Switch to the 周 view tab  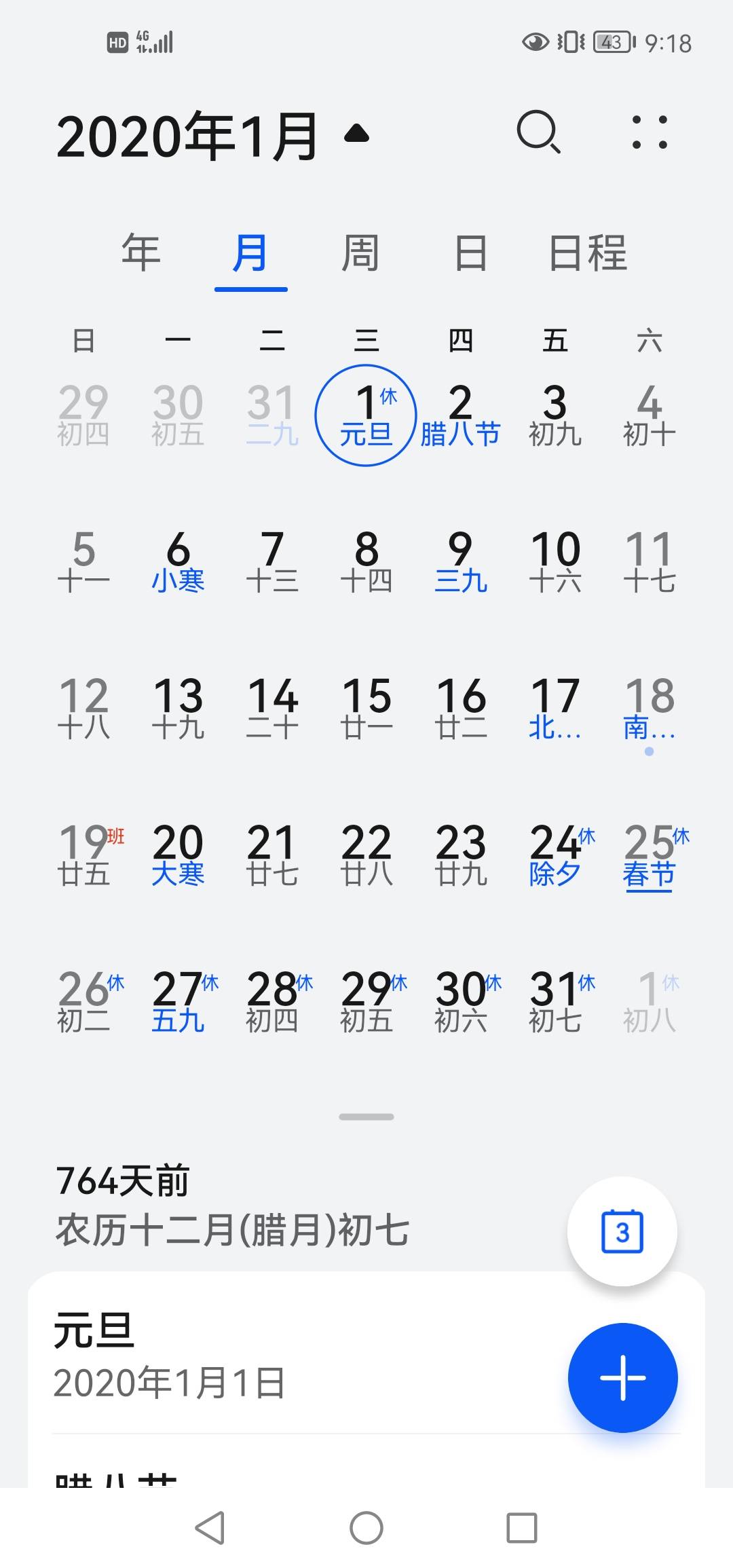[360, 253]
